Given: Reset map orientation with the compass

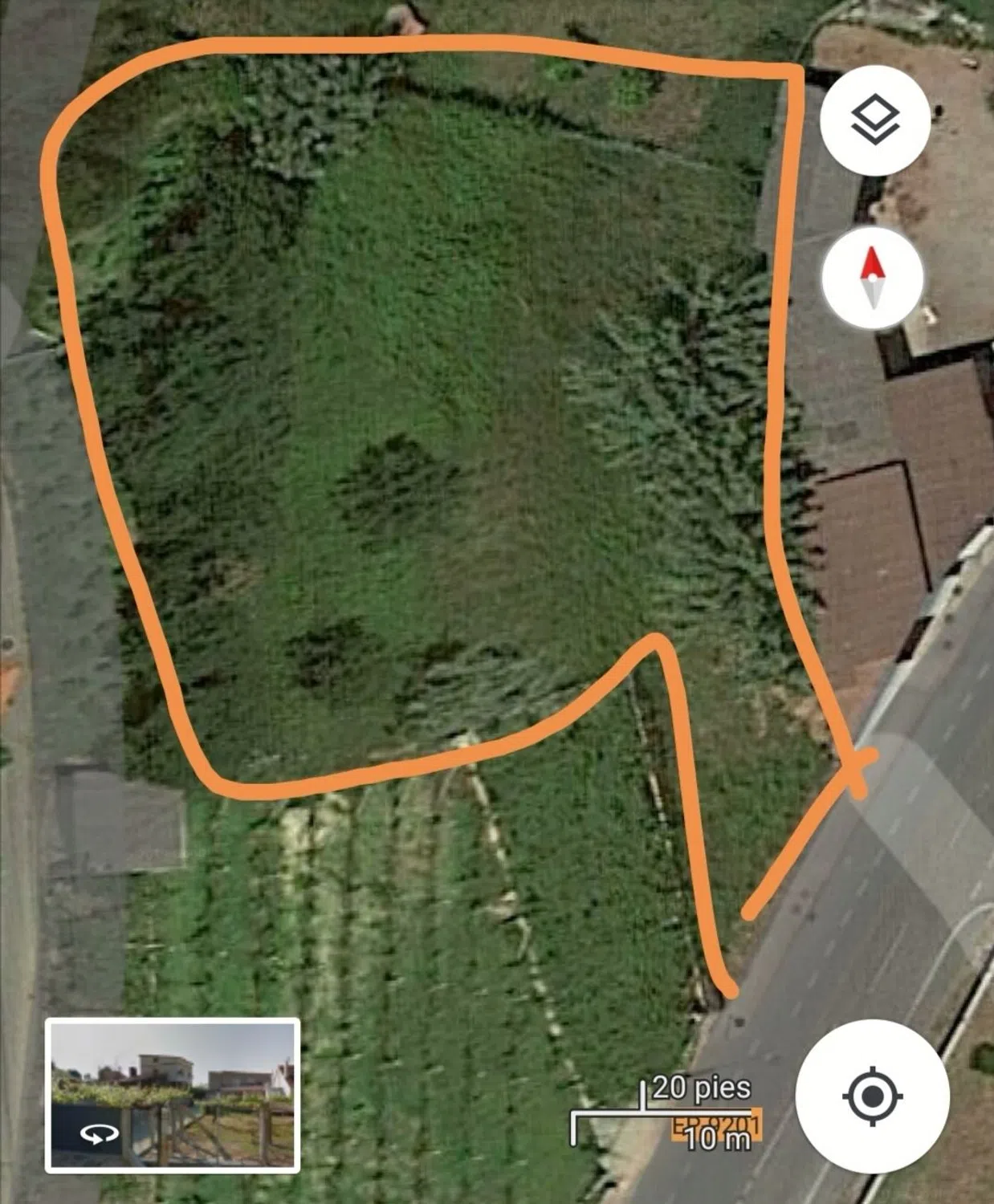Looking at the screenshot, I should pyautogui.click(x=873, y=277).
